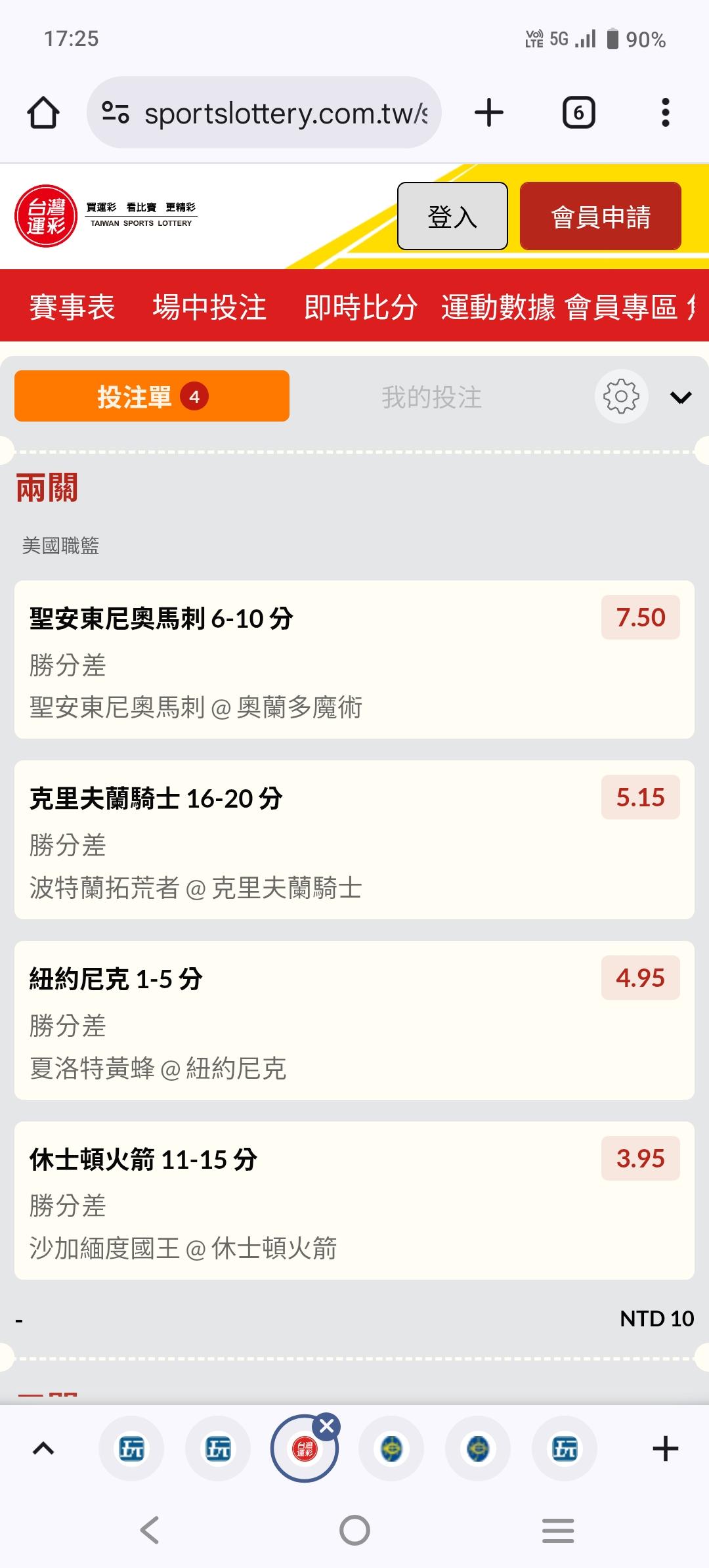Add a new tab from bottom strip
This screenshot has height=1568, width=709.
[665, 1448]
